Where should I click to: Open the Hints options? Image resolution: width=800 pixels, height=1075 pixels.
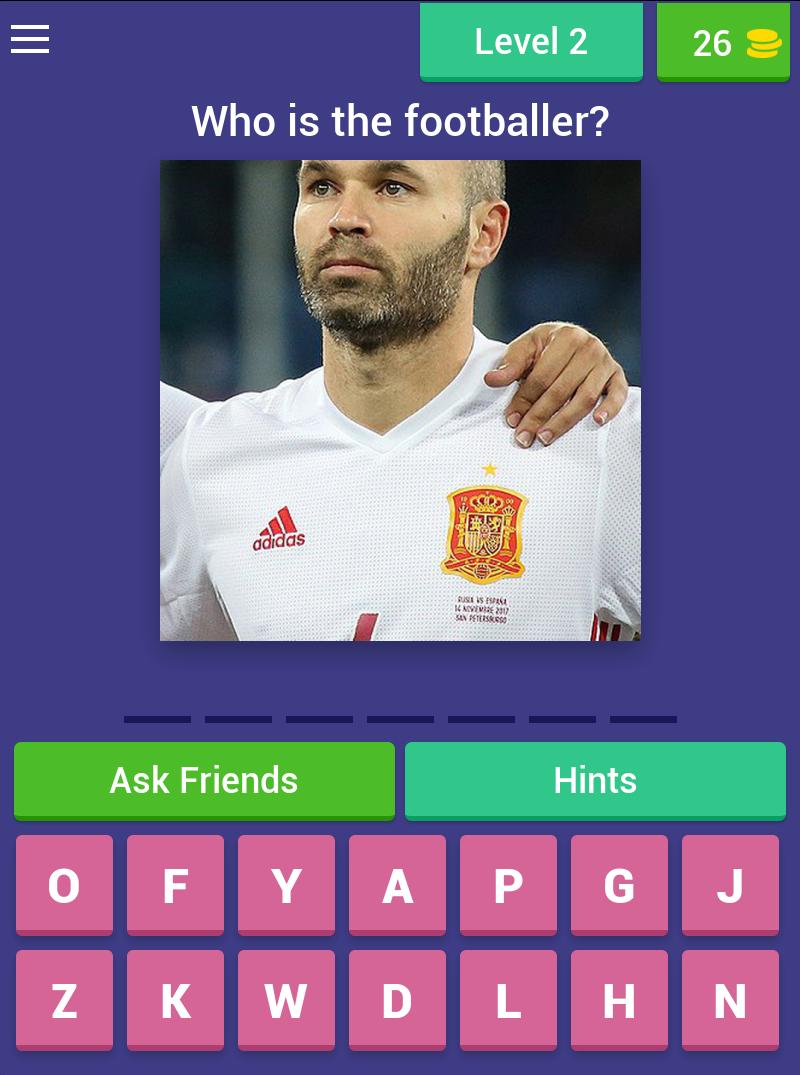(595, 780)
